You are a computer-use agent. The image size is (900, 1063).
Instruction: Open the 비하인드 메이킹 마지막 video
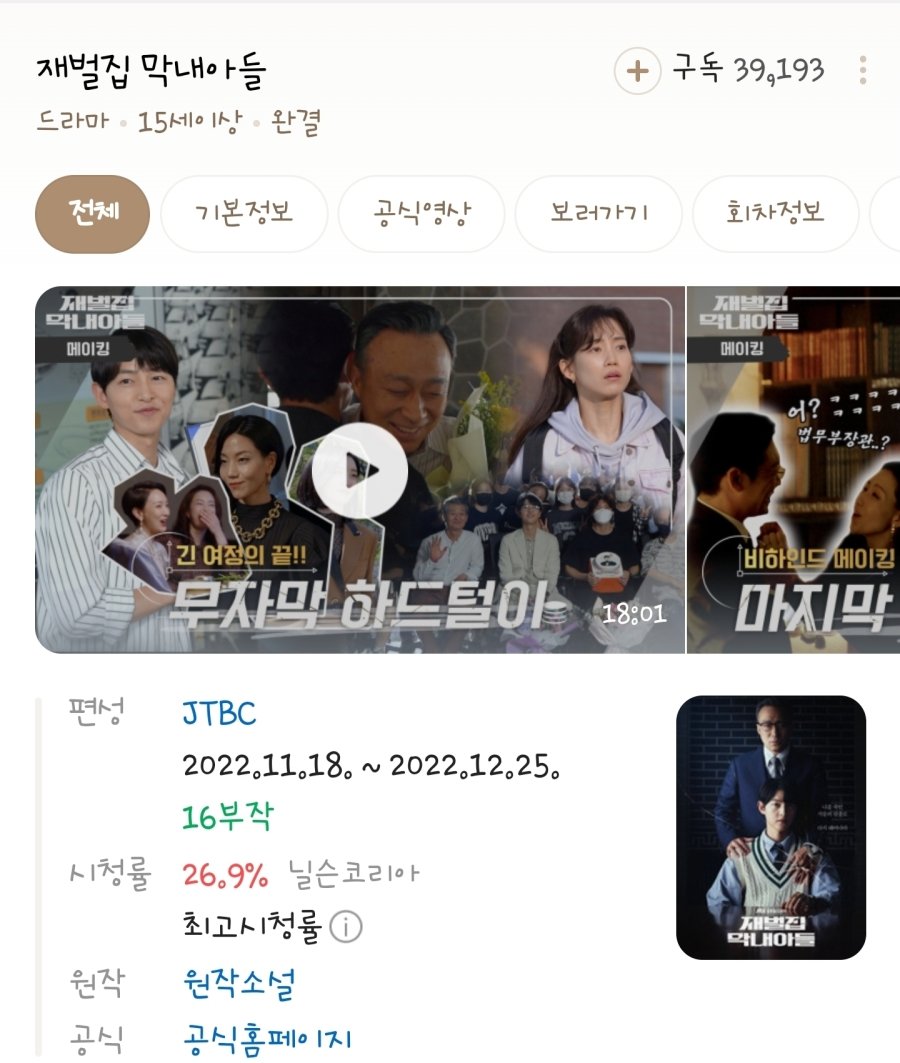point(793,471)
